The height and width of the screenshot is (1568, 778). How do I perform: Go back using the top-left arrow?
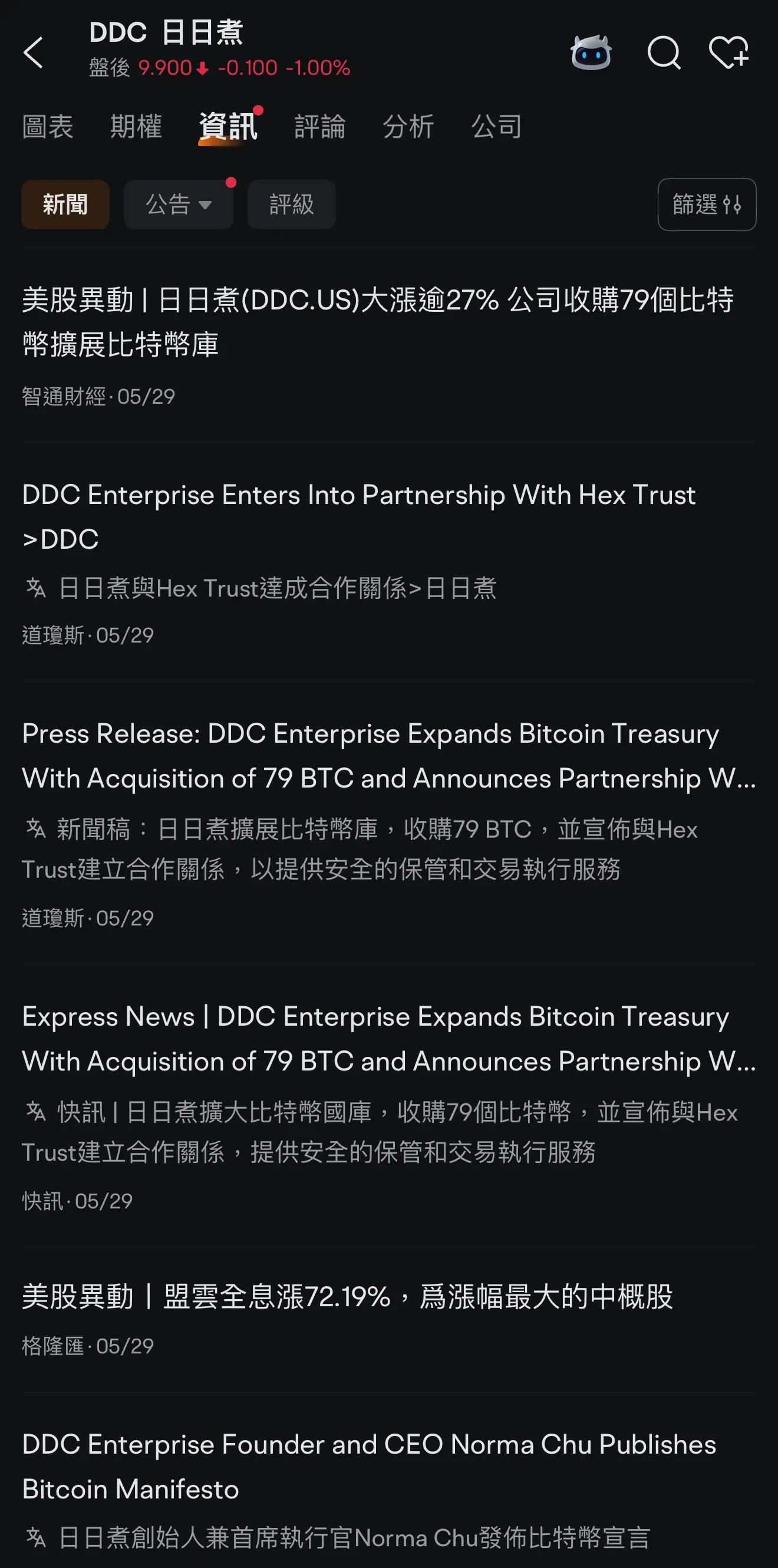[34, 52]
